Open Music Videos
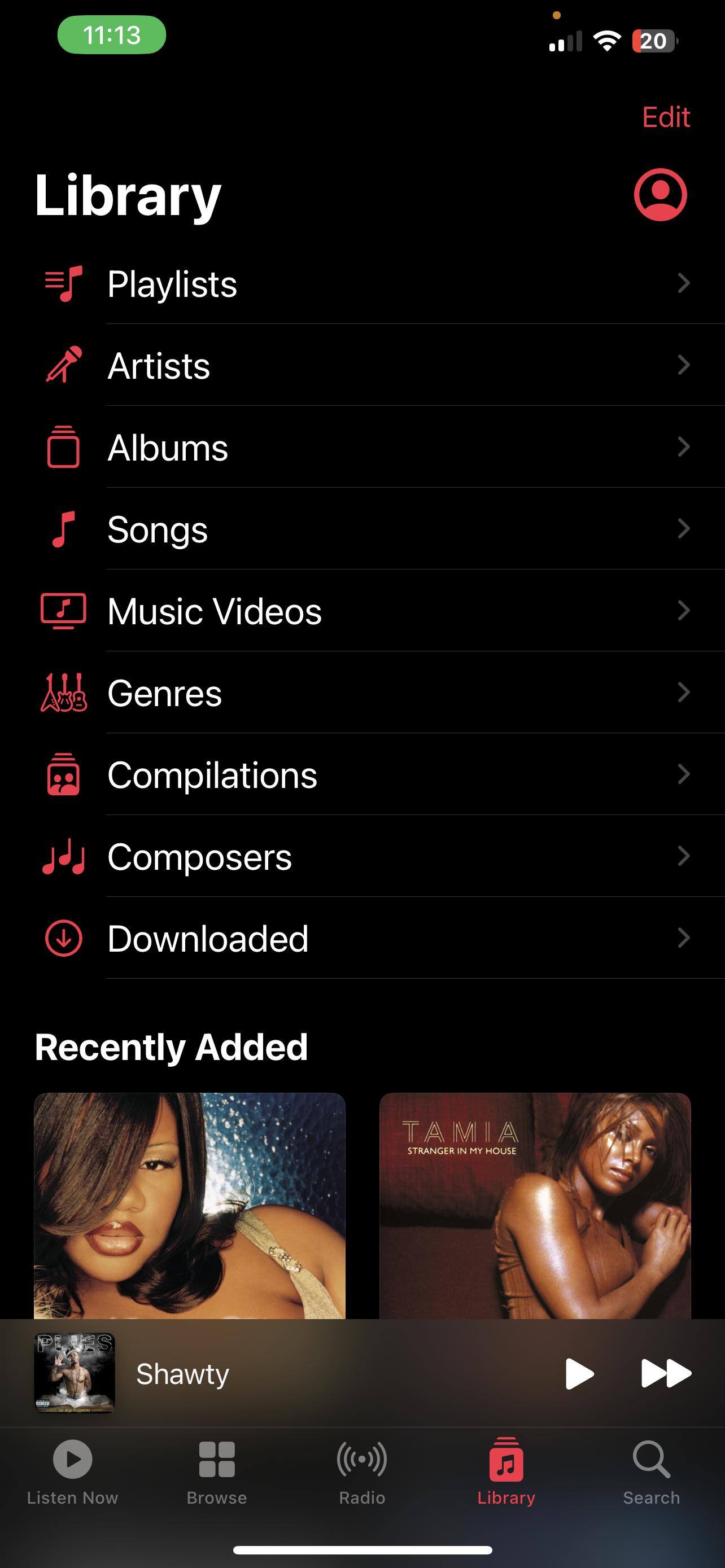Screen dimensions: 725x1568 (365, 611)
